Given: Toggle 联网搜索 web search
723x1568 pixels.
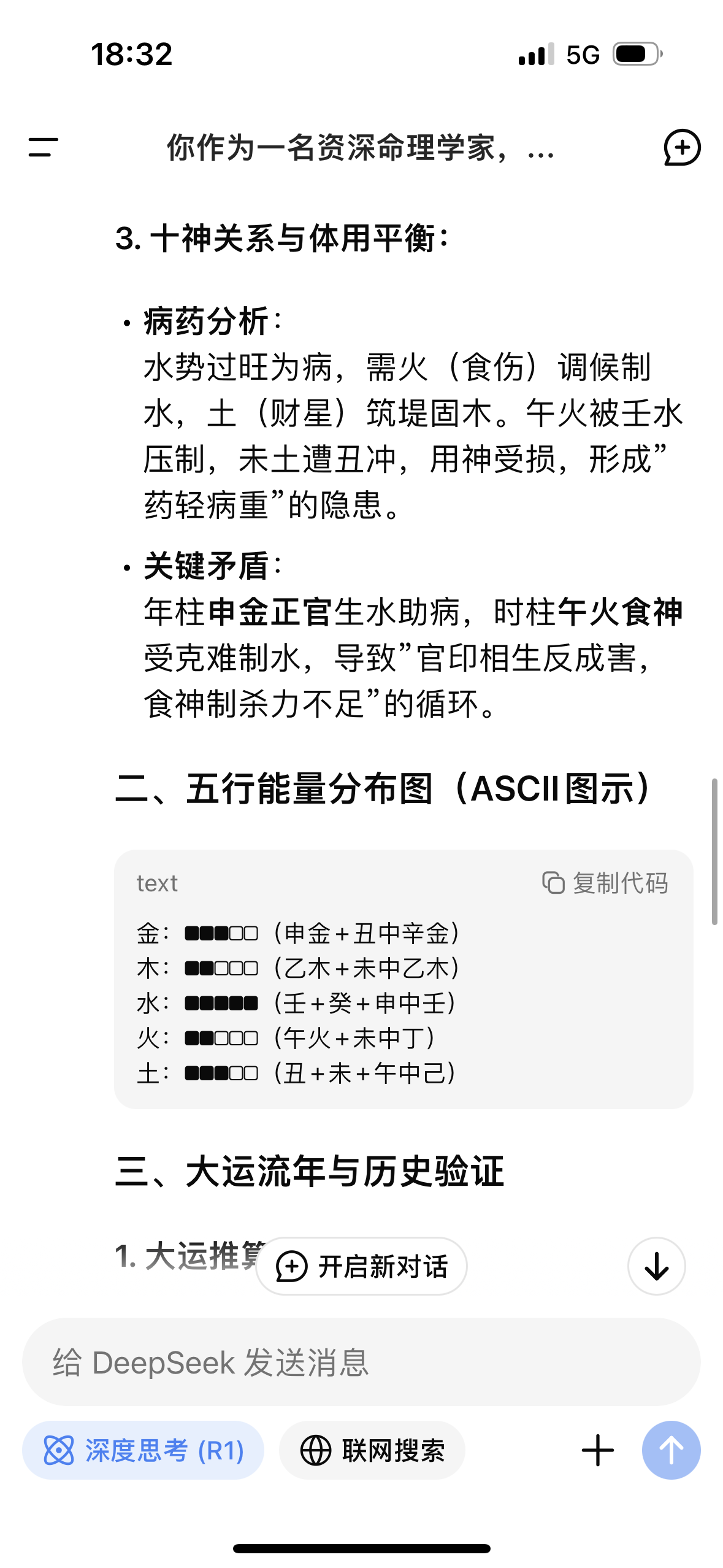Looking at the screenshot, I should pos(372,1451).
